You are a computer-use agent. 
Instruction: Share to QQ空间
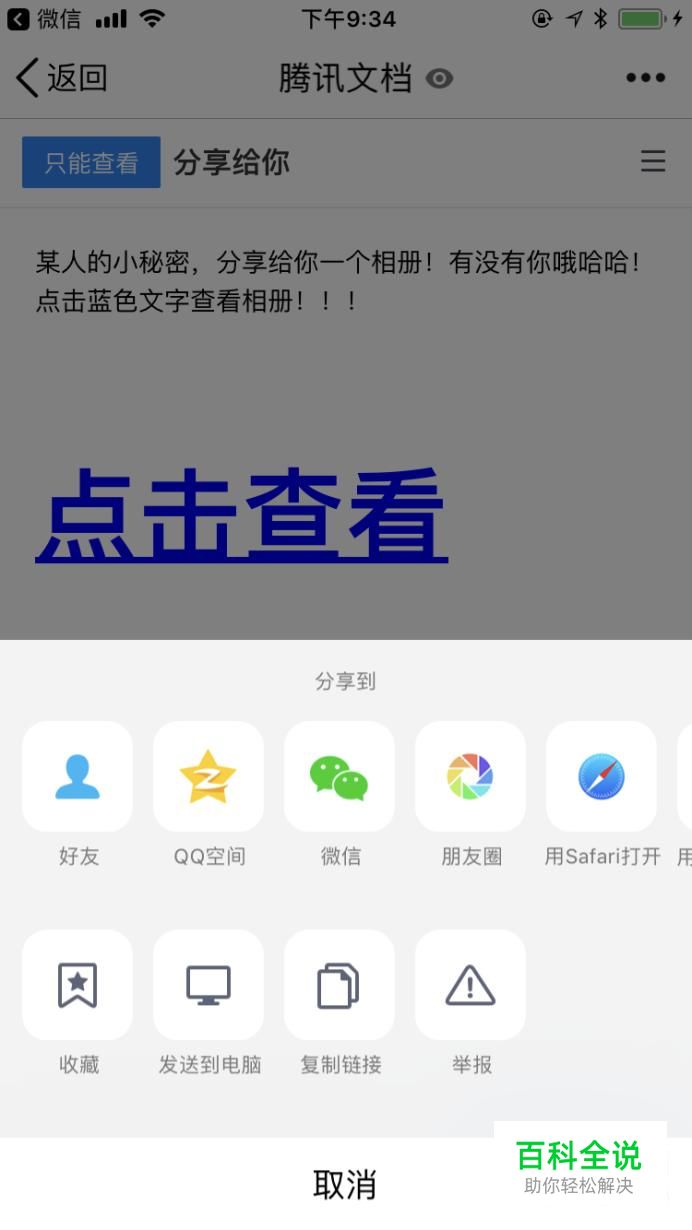[208, 777]
